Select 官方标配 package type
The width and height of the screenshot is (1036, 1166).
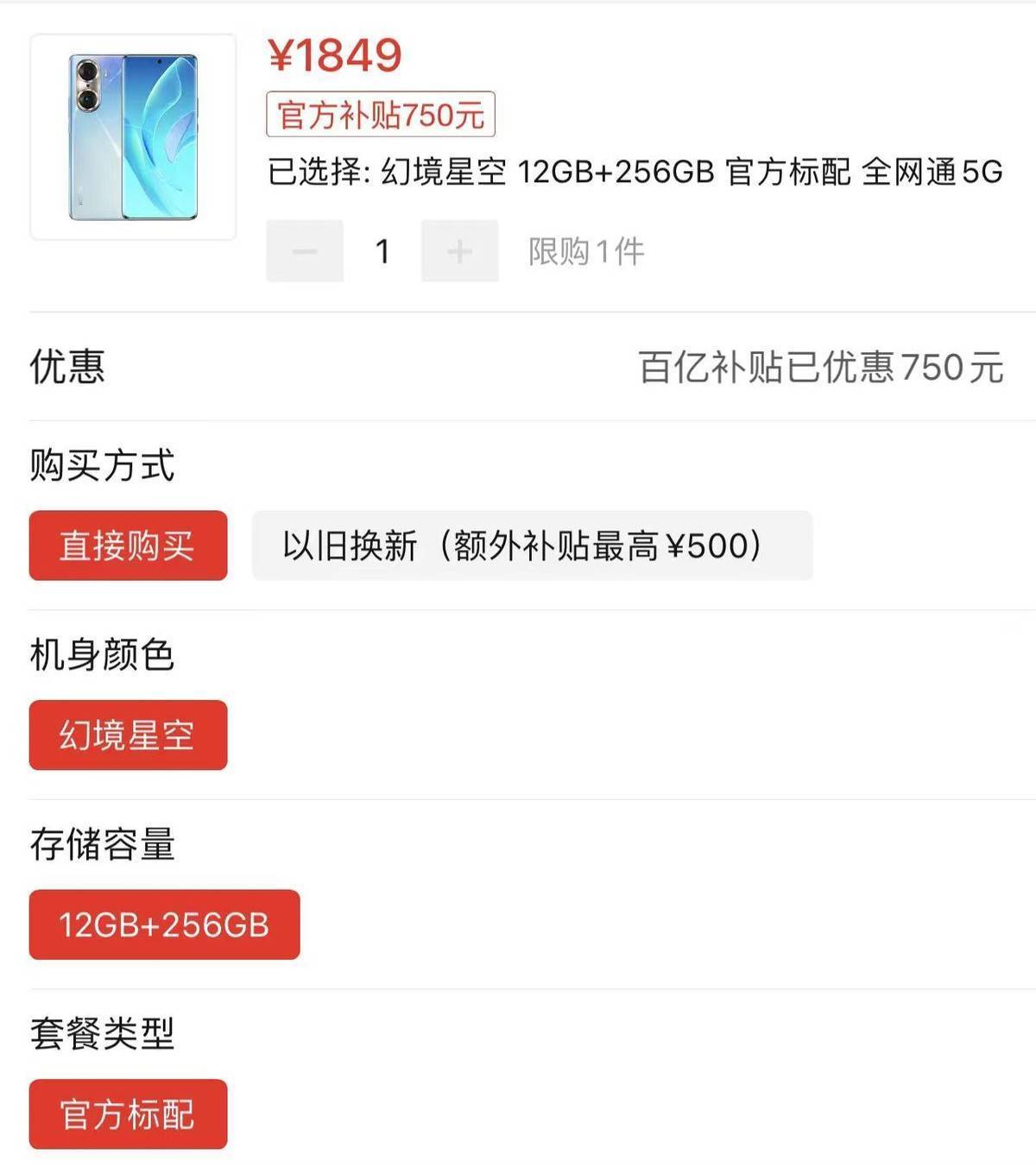coord(128,1114)
